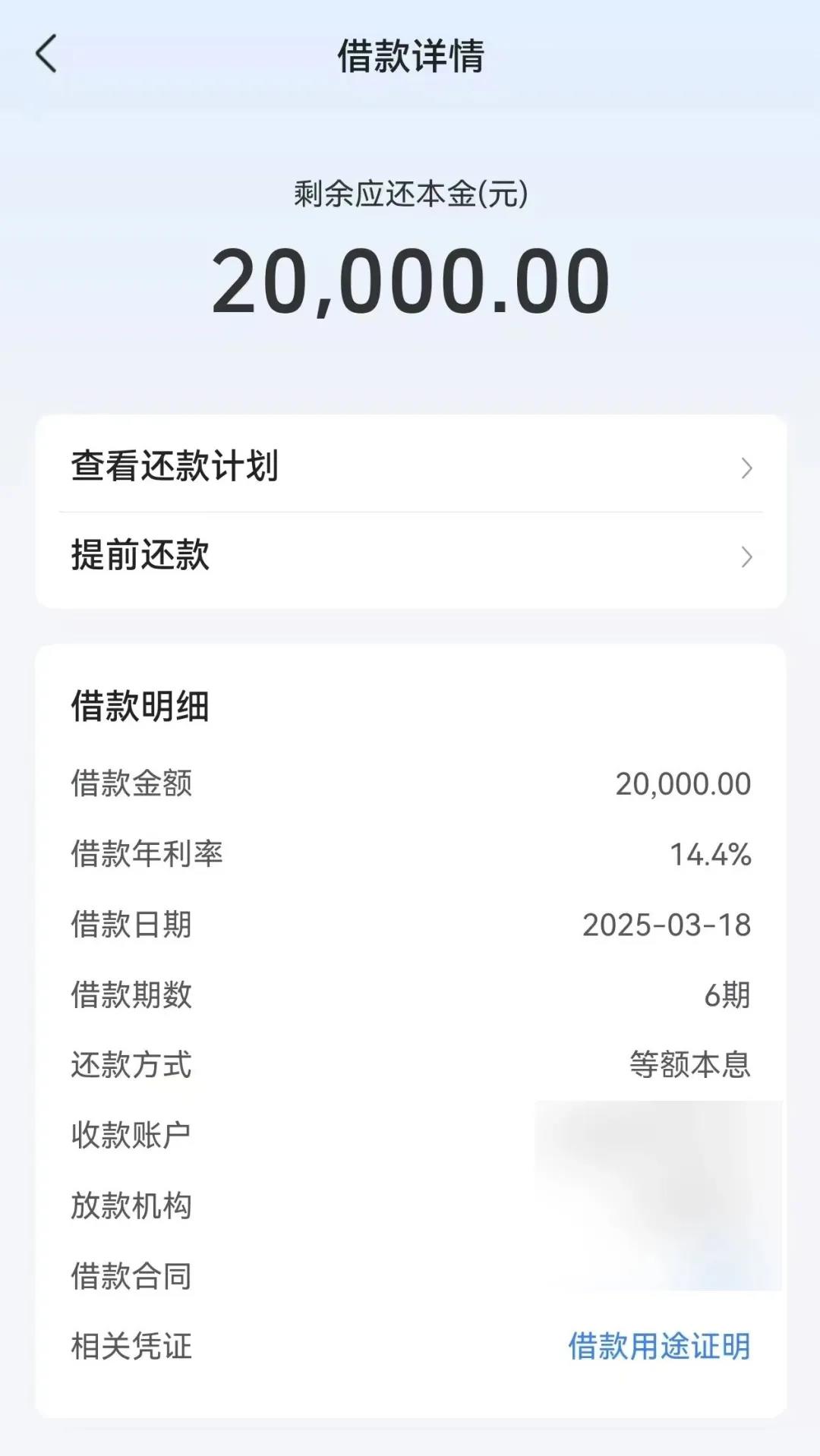Go back from the 借款详情 page
The width and height of the screenshot is (820, 1456).
click(x=46, y=55)
